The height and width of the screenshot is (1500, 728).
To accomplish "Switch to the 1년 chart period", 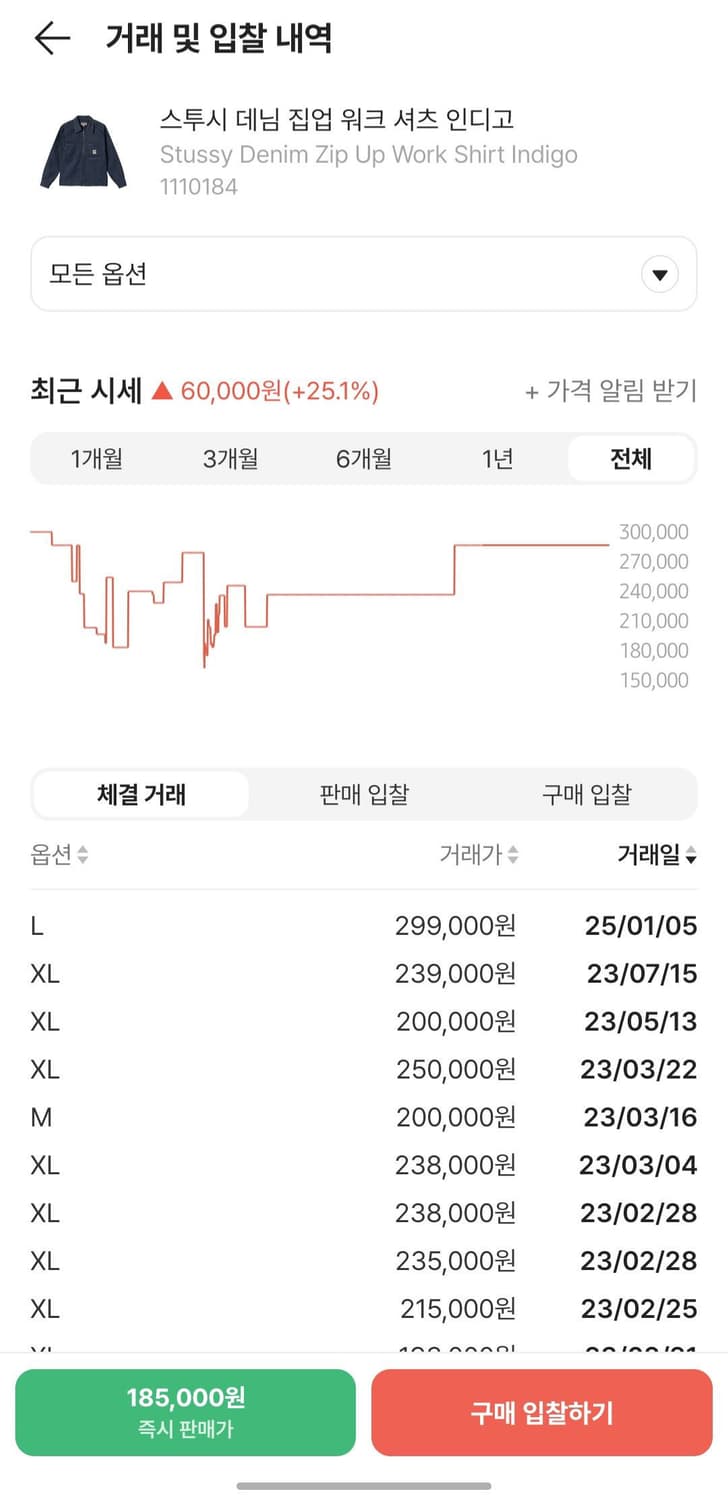I will click(498, 458).
